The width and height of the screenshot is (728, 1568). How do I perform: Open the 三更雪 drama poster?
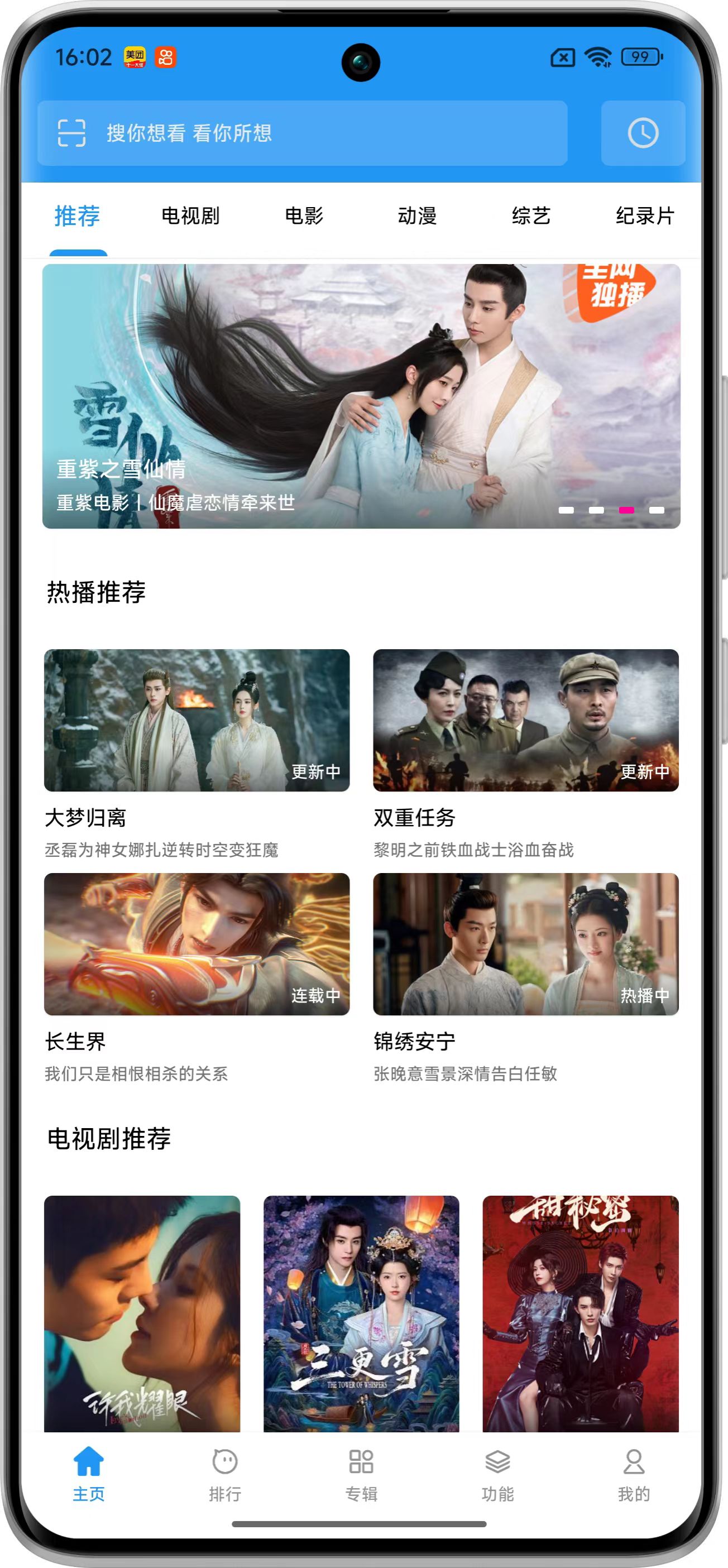tap(361, 1312)
